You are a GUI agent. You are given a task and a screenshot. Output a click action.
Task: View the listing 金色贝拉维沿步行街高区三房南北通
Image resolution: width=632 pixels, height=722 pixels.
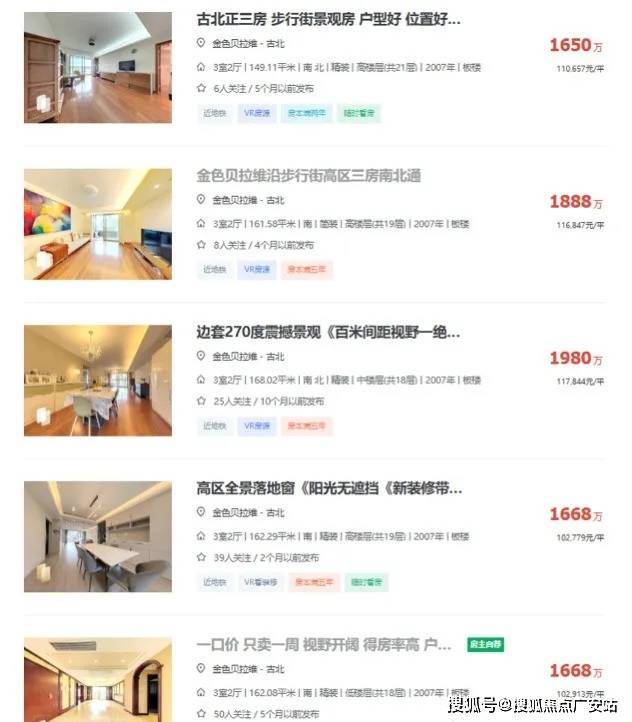point(308,175)
